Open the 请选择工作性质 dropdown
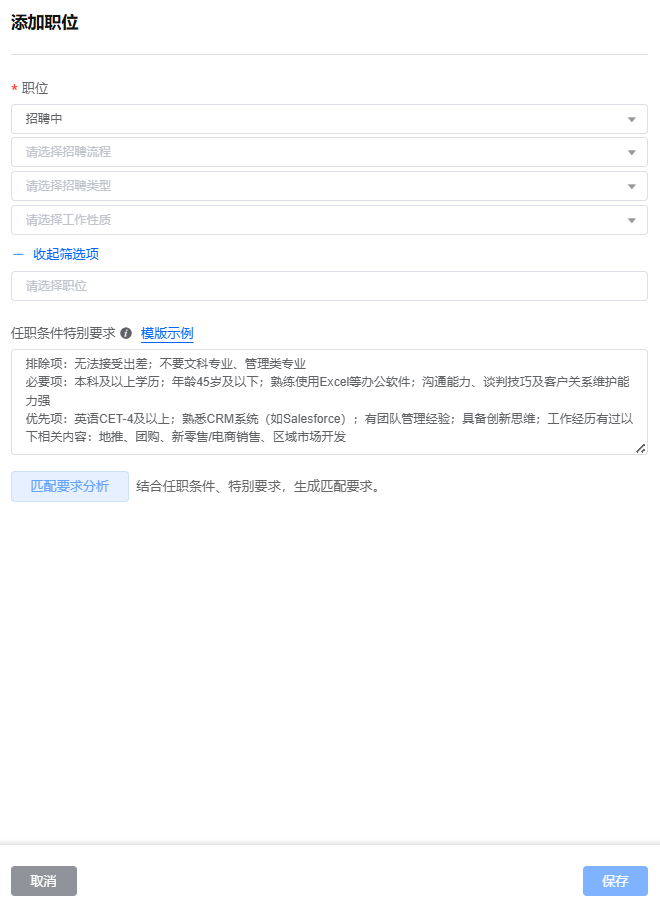Viewport: 660px width, 913px height. pos(329,220)
